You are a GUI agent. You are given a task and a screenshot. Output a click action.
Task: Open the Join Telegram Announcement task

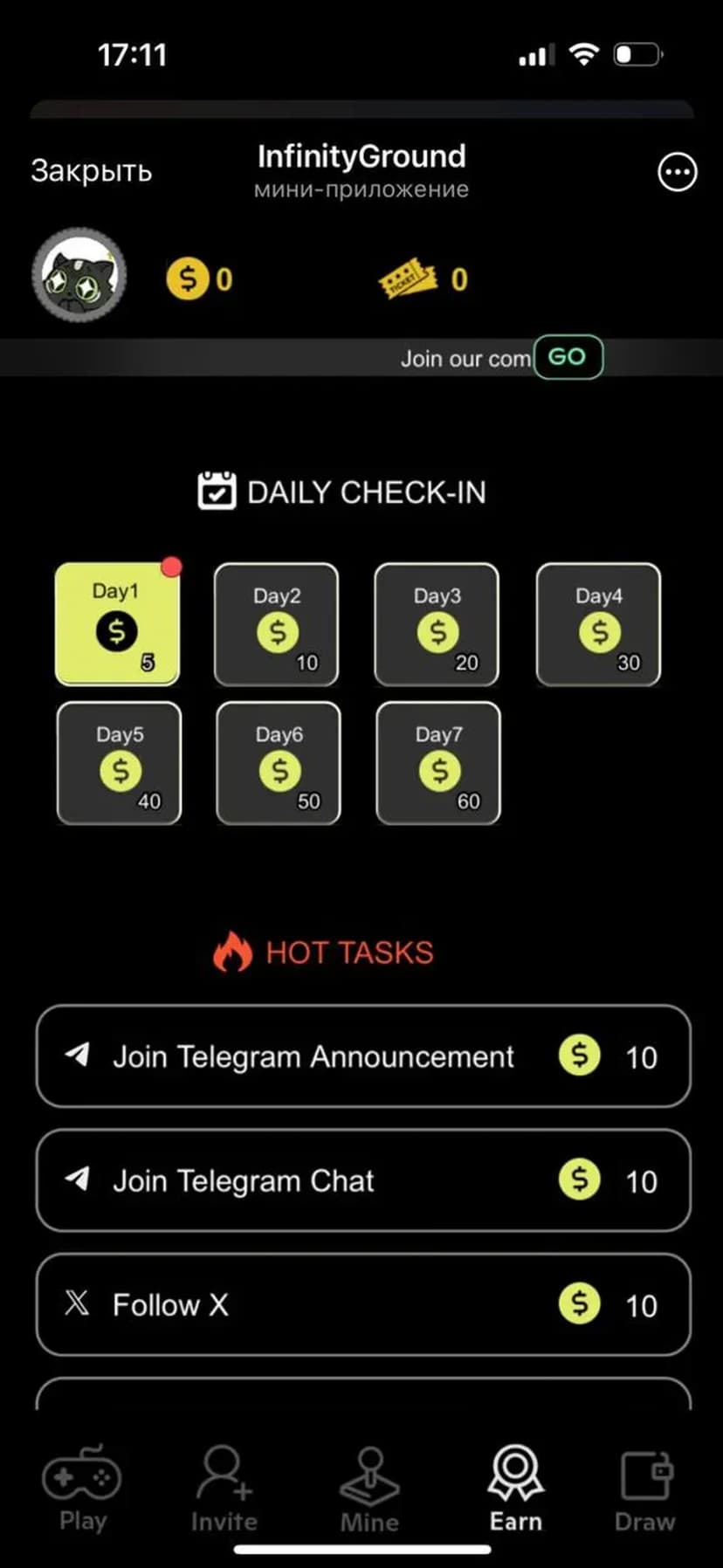[363, 1056]
